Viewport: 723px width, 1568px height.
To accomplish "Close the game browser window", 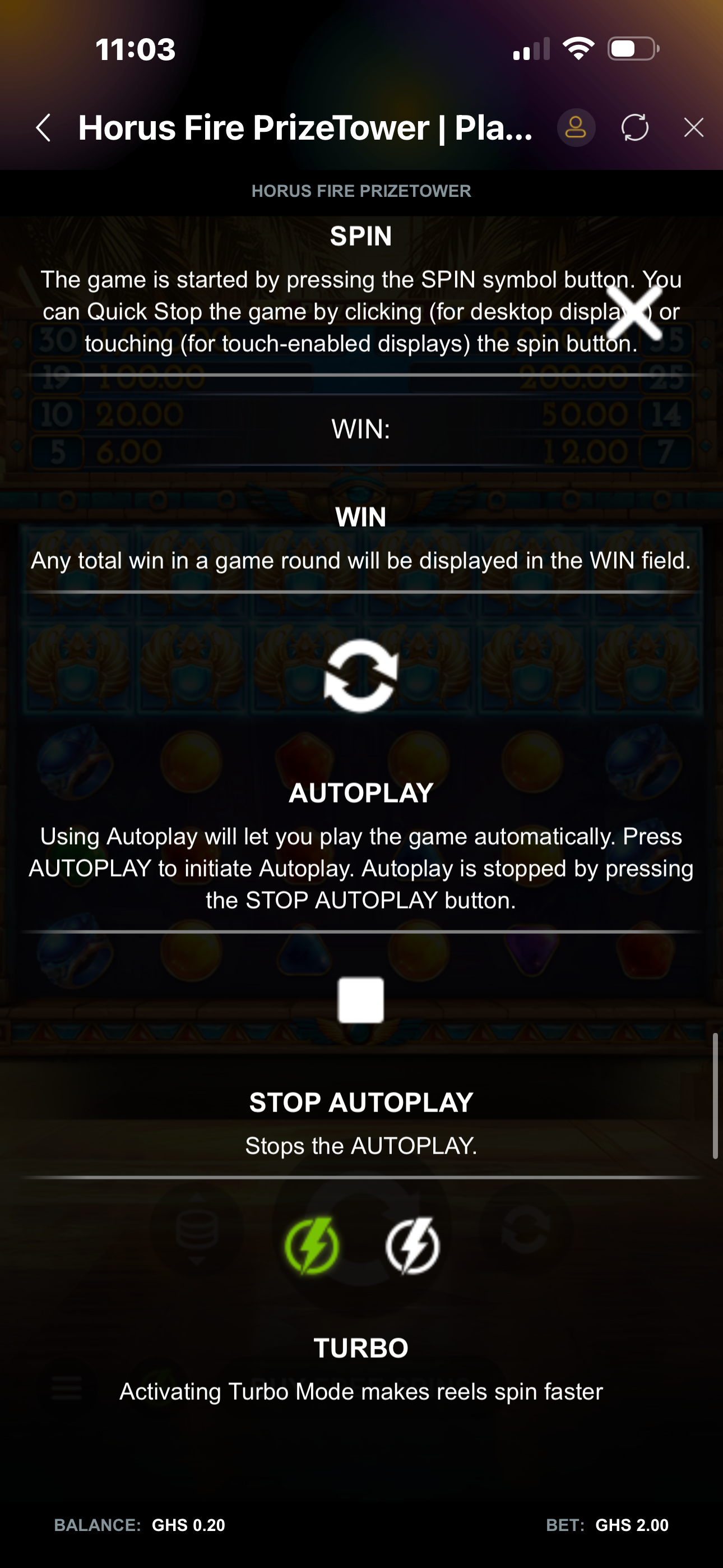I will coord(693,128).
